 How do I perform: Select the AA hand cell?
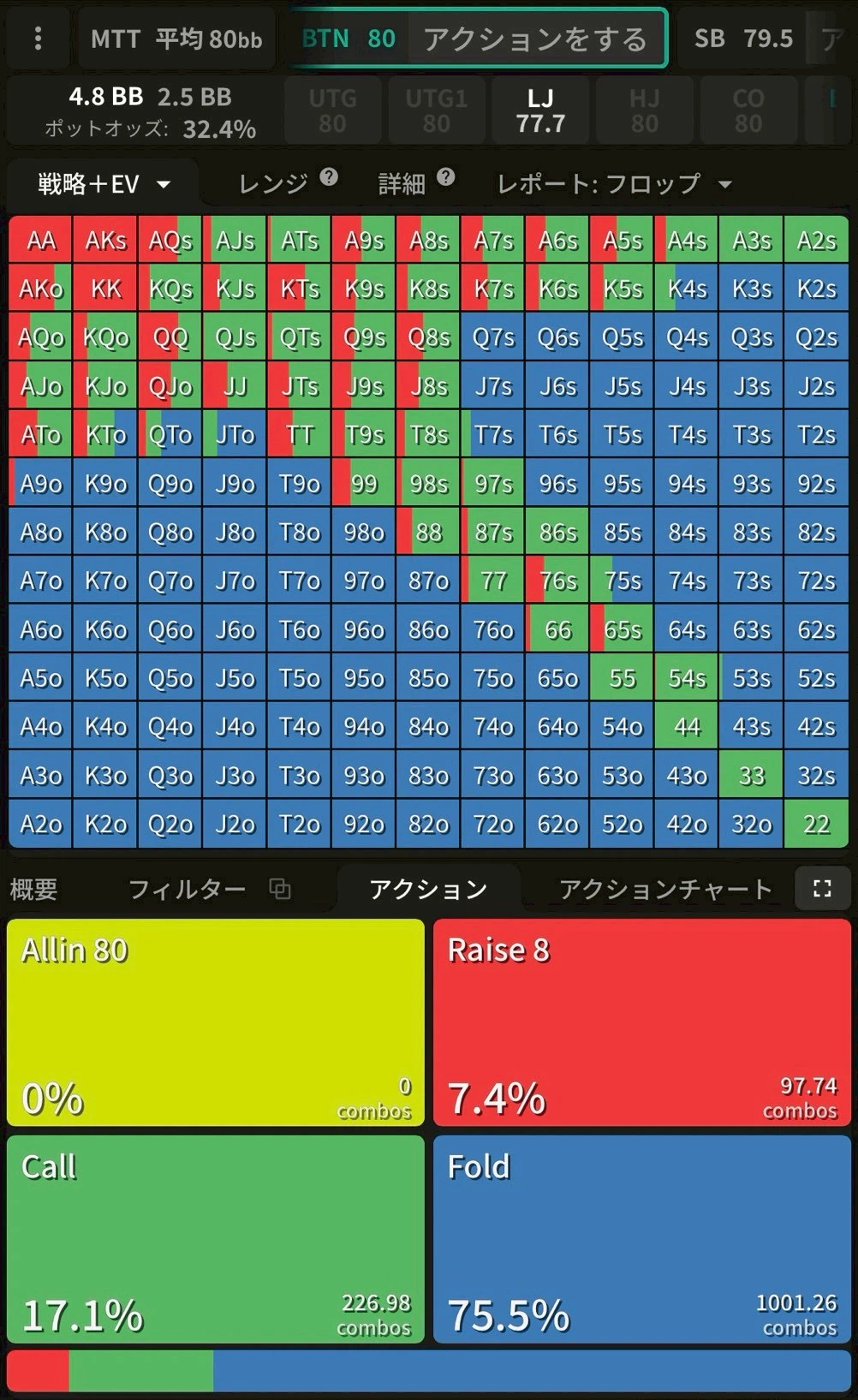pyautogui.click(x=41, y=241)
